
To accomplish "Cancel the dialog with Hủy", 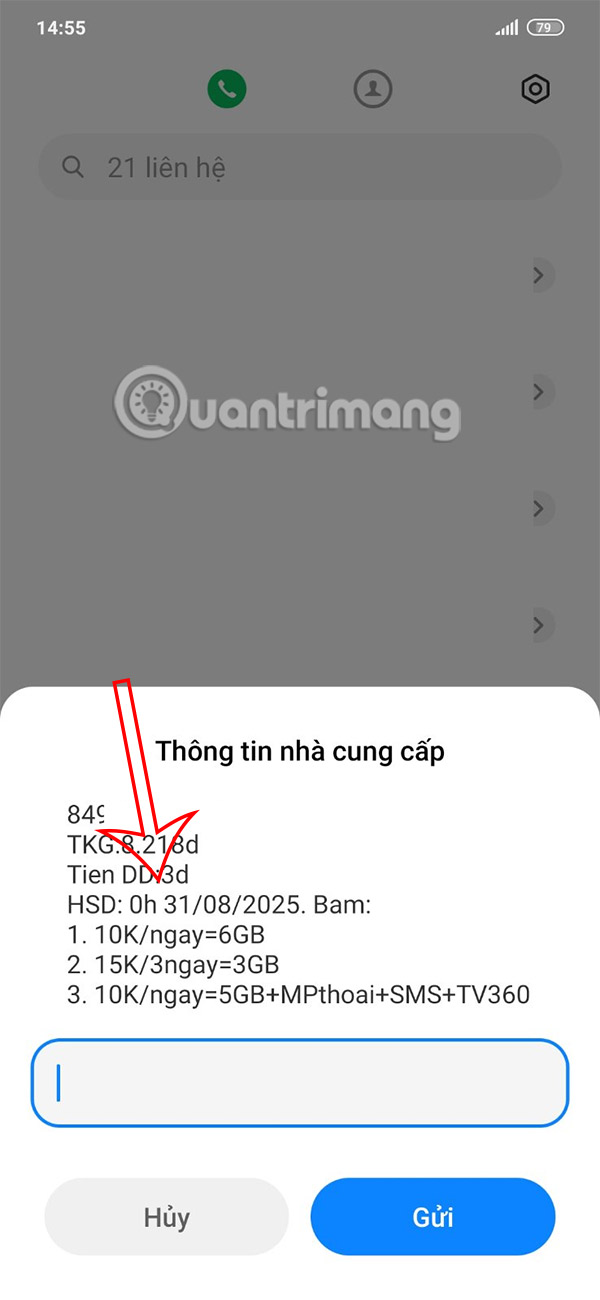I will coord(166,1216).
